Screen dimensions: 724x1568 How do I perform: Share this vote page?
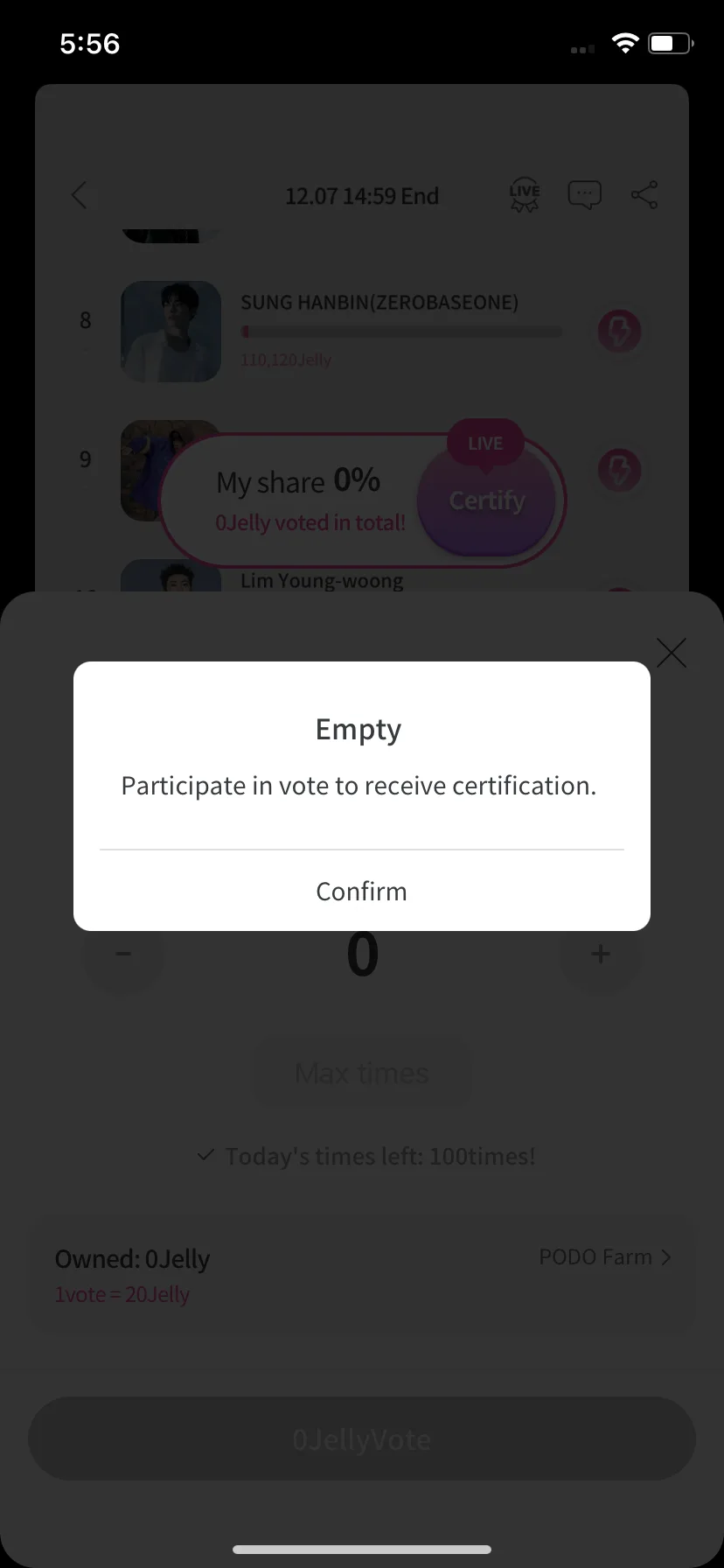(644, 195)
